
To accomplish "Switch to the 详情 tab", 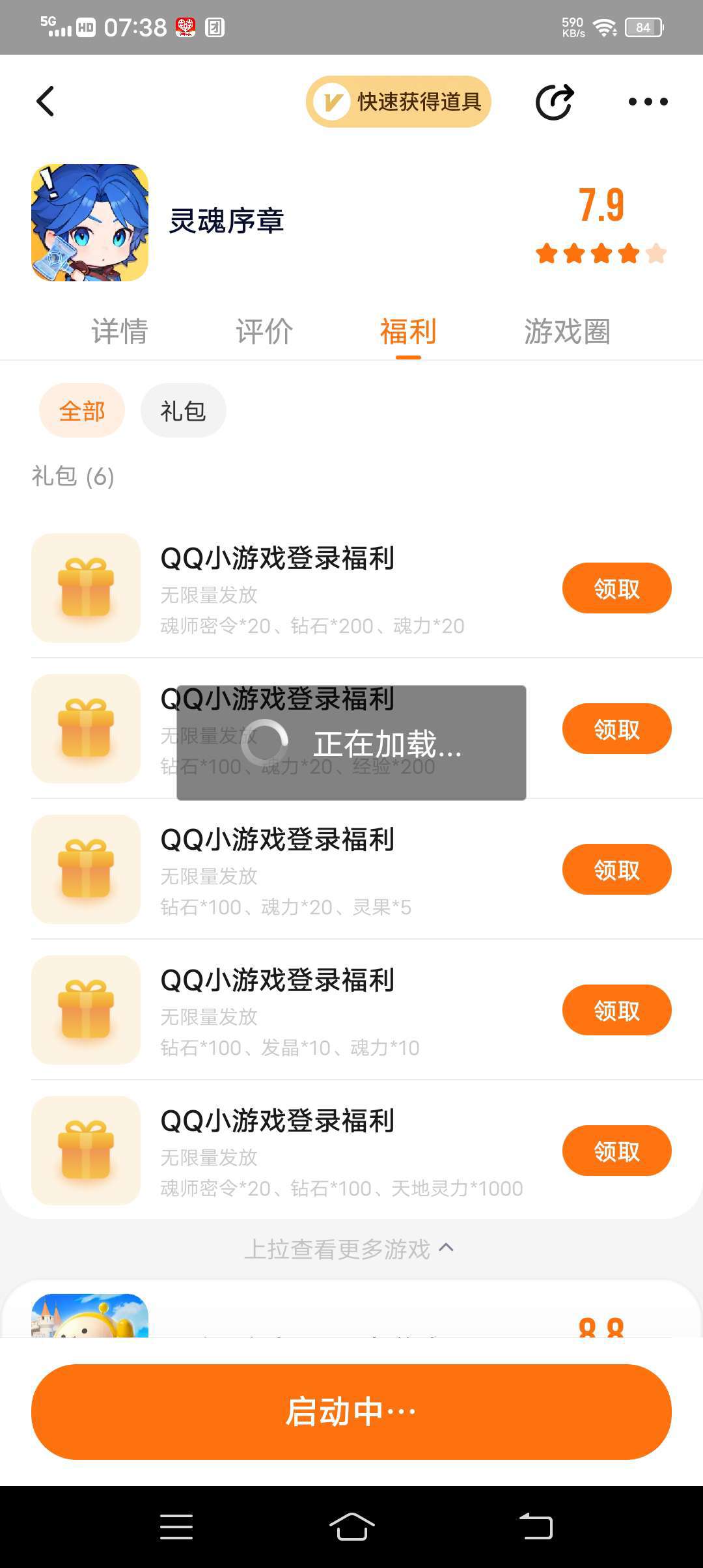I will pos(120,331).
